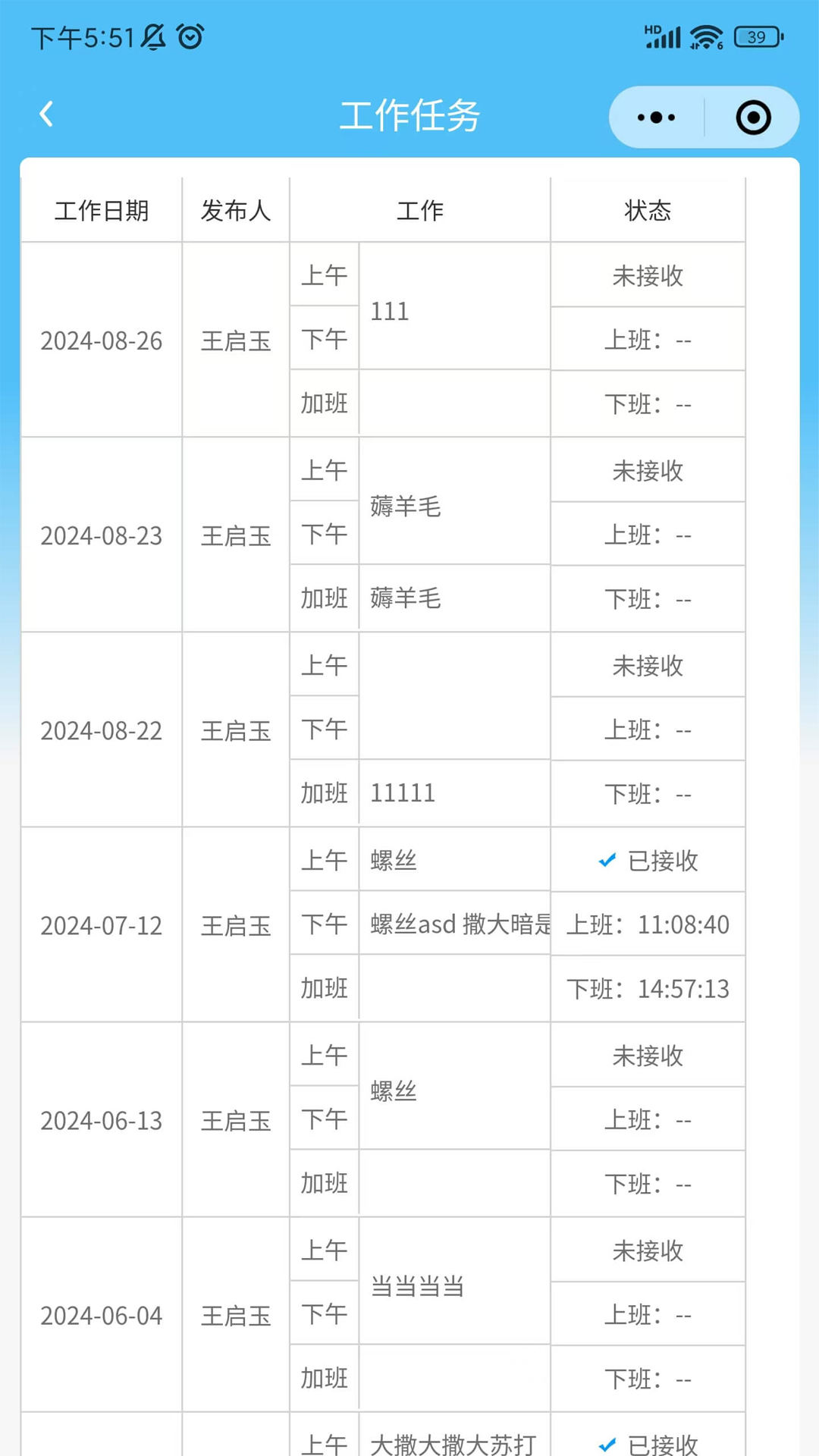The width and height of the screenshot is (819, 1456).
Task: Click the 工作任务 title bar
Action: (409, 115)
